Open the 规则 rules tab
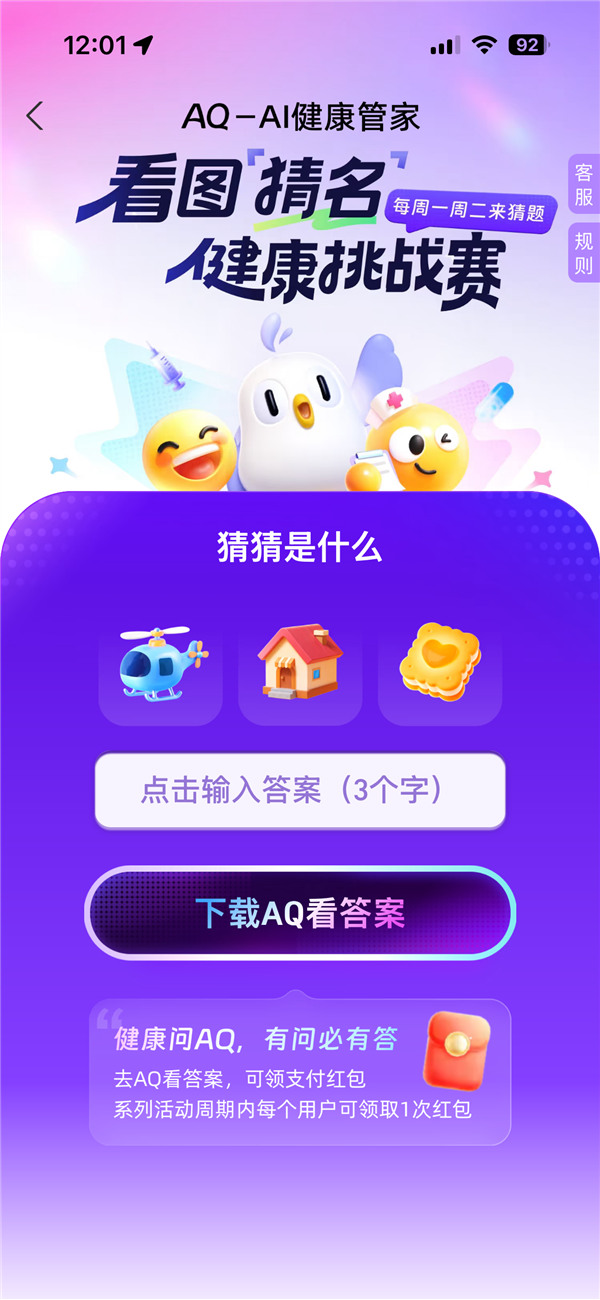Viewport: 600px width, 1300px height. (584, 253)
